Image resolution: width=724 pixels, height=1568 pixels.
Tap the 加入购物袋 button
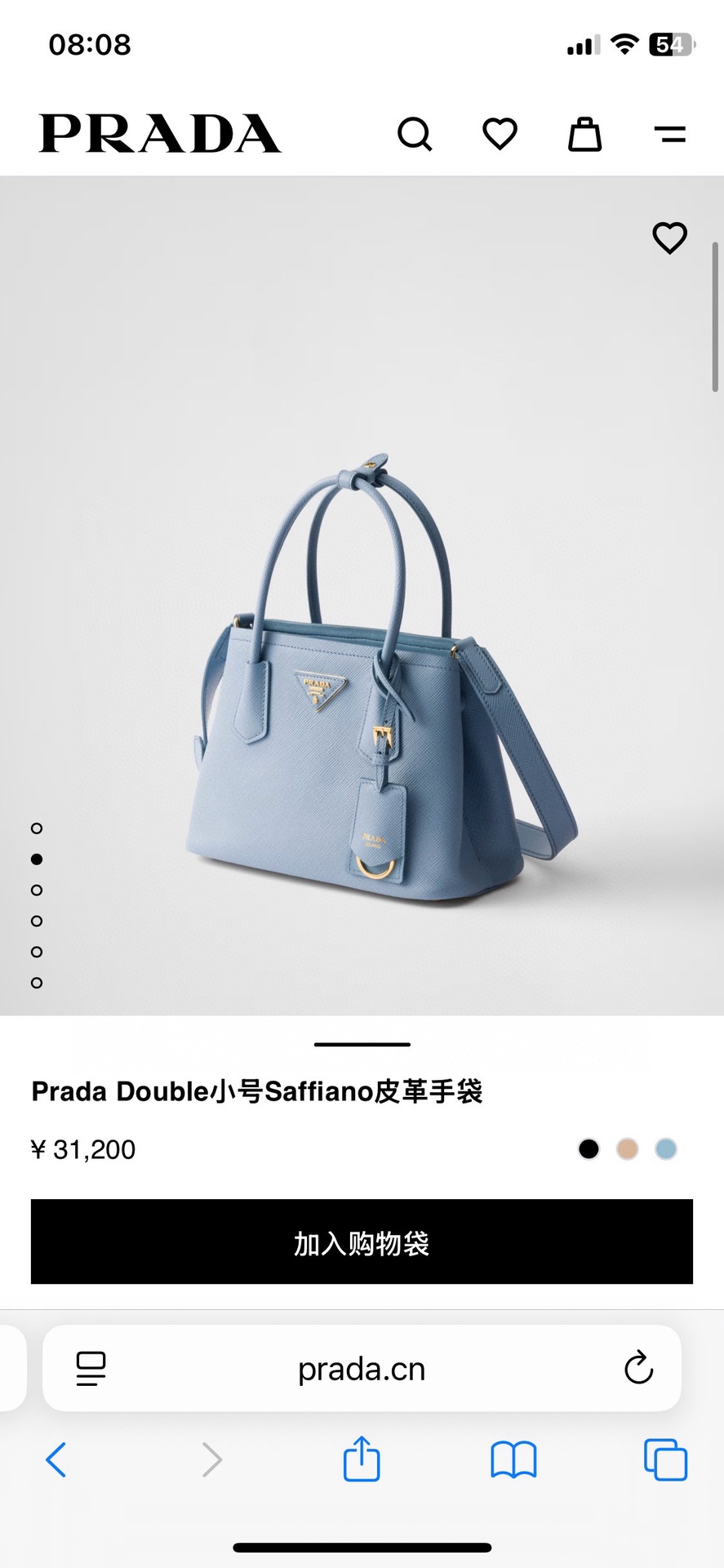pos(362,1242)
